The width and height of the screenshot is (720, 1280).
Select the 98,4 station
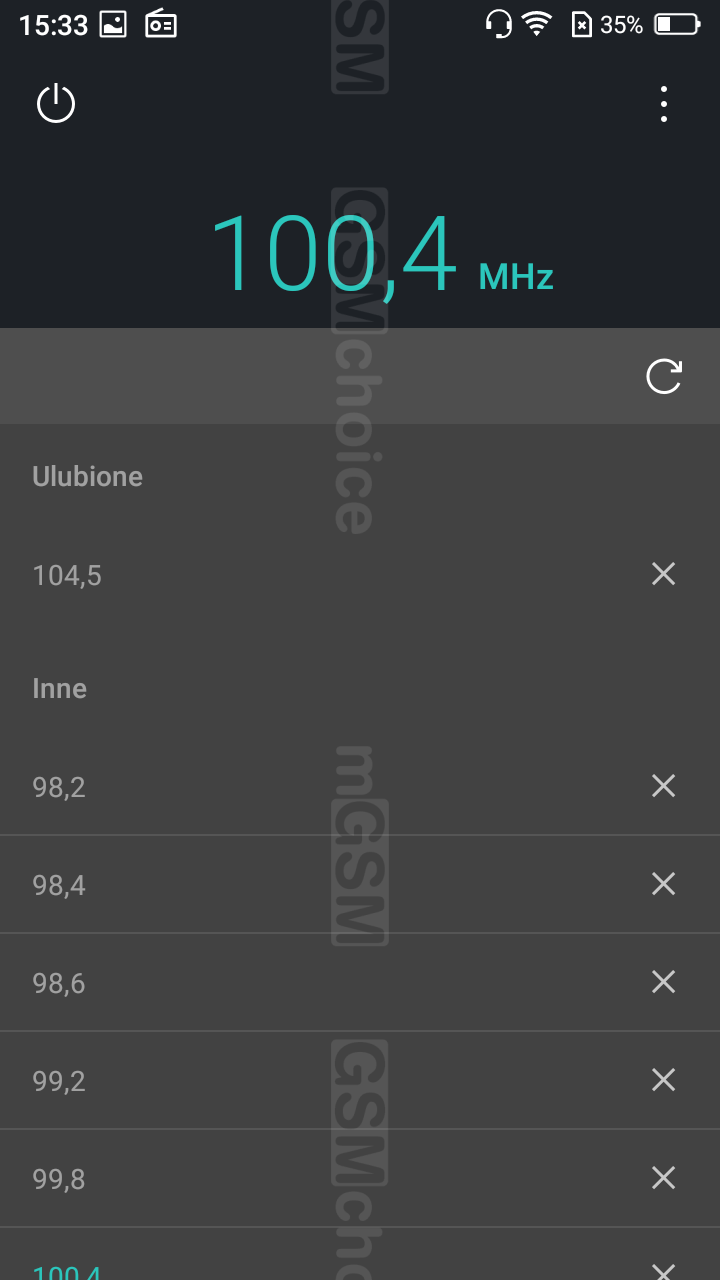click(x=59, y=885)
